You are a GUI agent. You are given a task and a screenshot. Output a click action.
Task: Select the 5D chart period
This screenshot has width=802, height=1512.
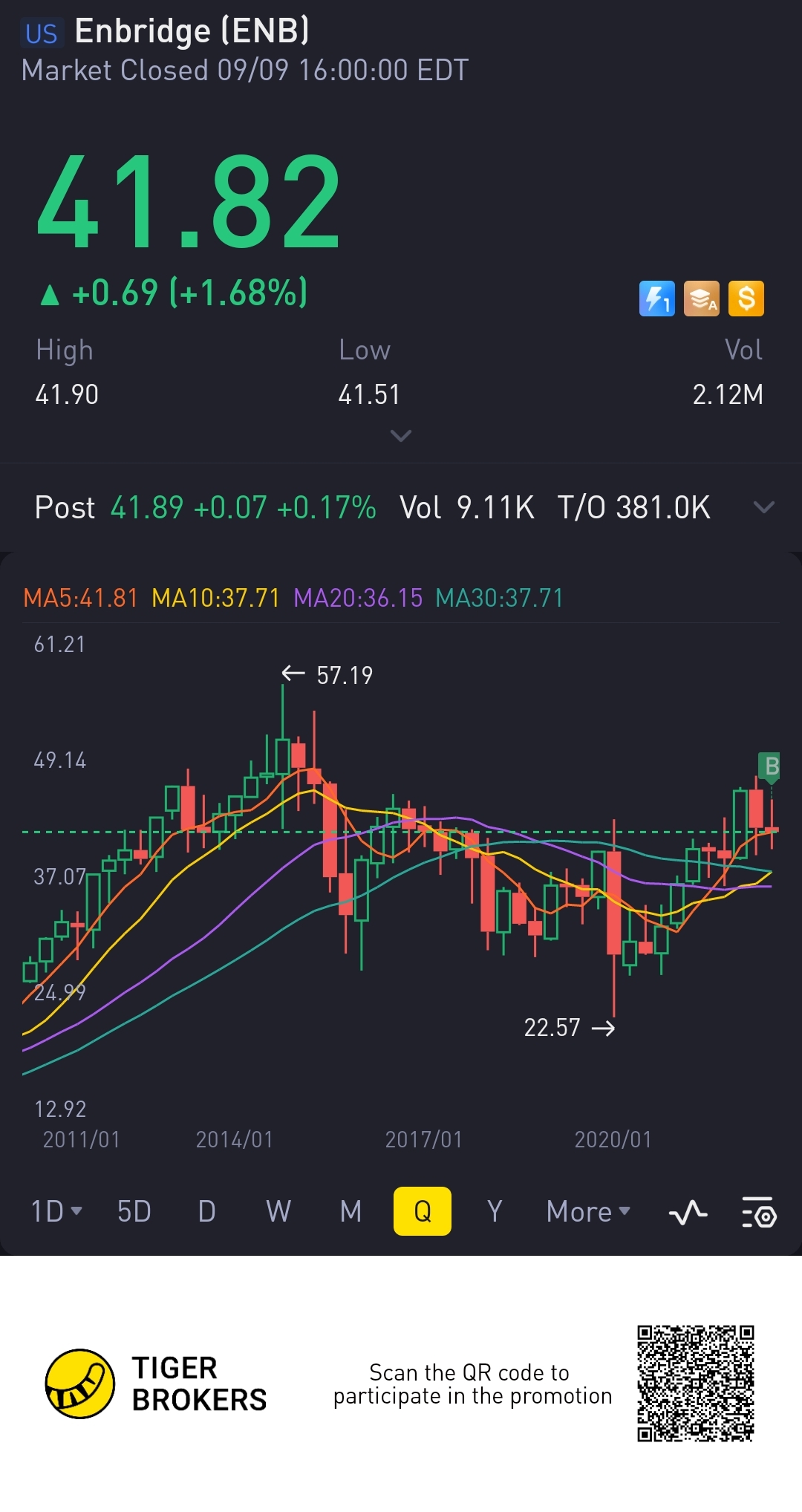(x=134, y=1211)
